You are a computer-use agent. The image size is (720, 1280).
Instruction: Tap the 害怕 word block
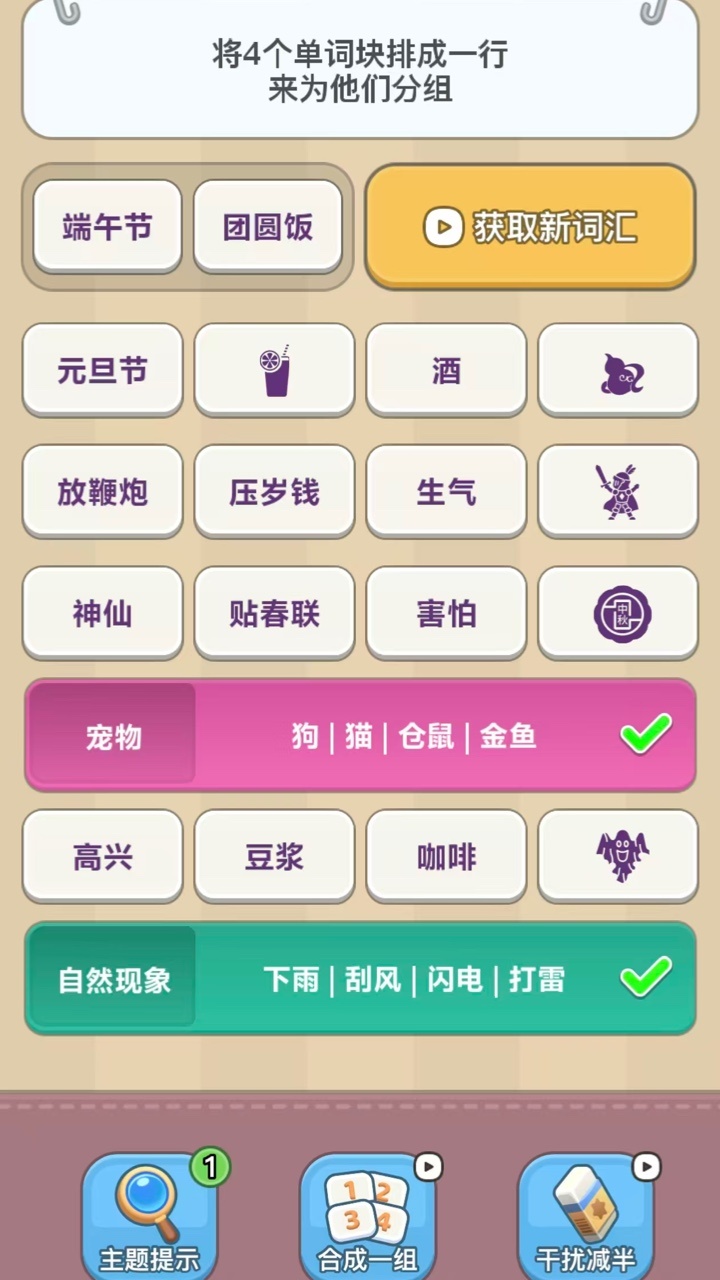[x=446, y=613]
